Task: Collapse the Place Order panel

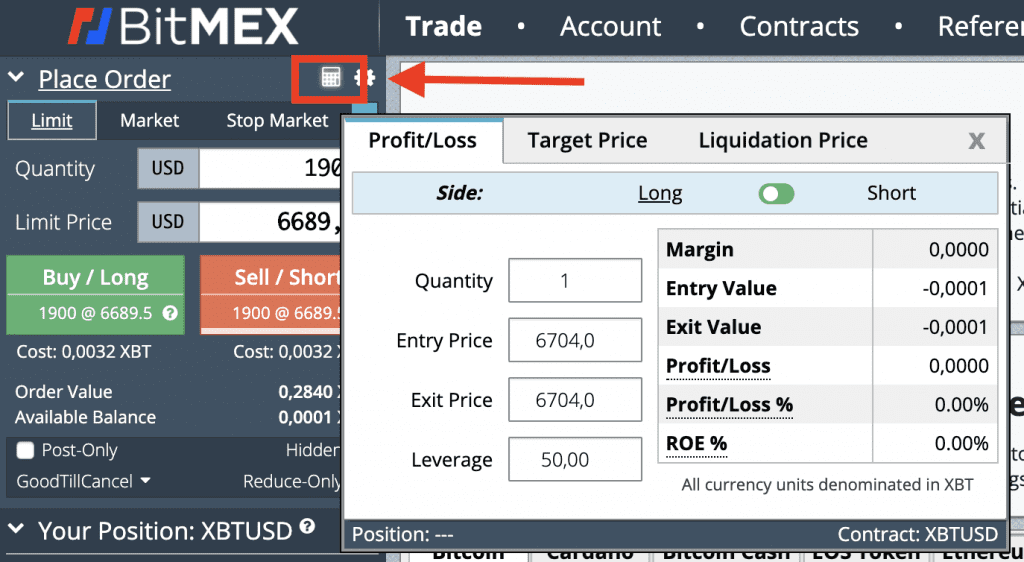Action: pyautogui.click(x=17, y=78)
